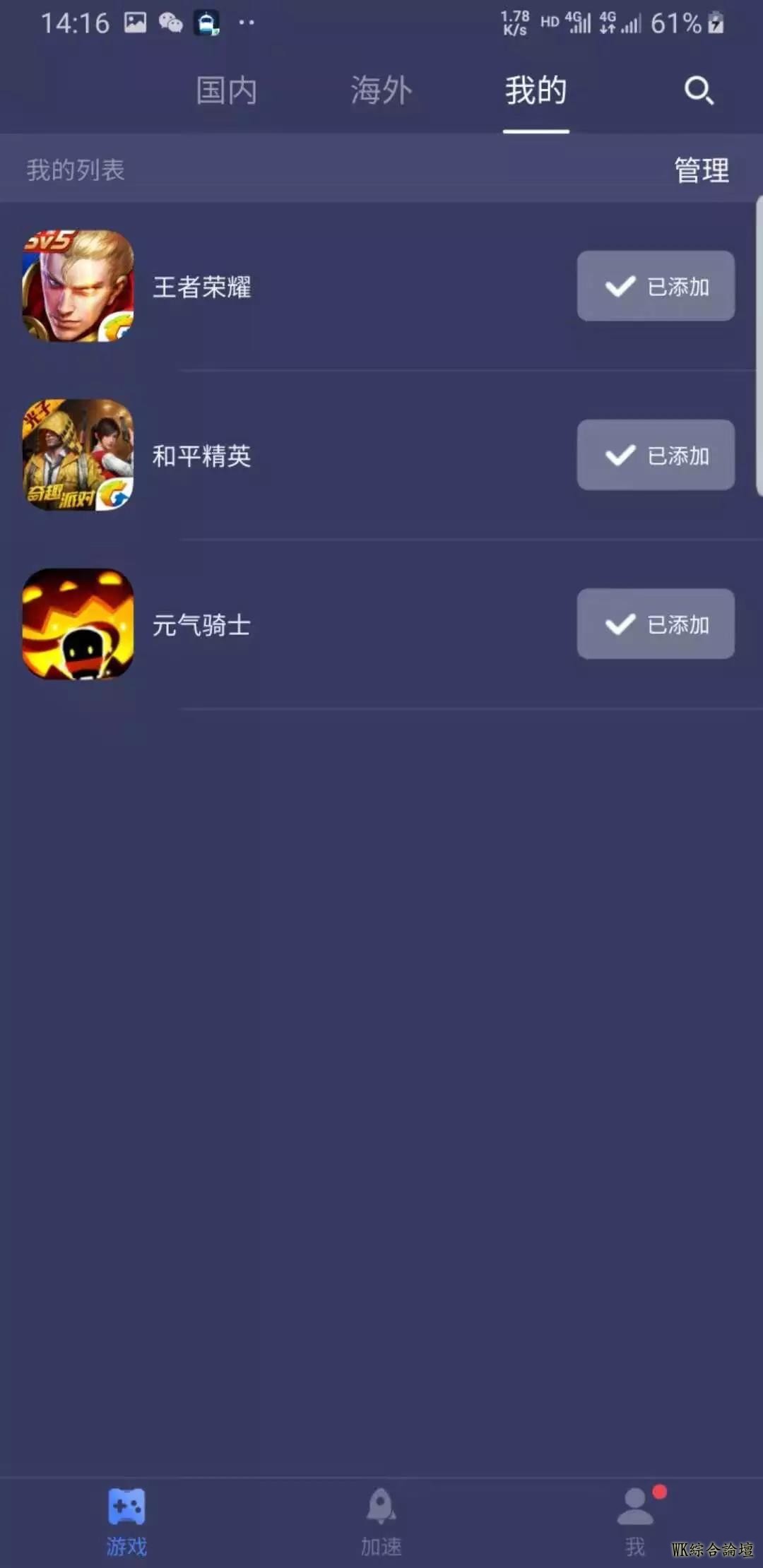Image resolution: width=763 pixels, height=1568 pixels.
Task: Tap 已添加 button for 元气骑士
Action: pyautogui.click(x=656, y=624)
